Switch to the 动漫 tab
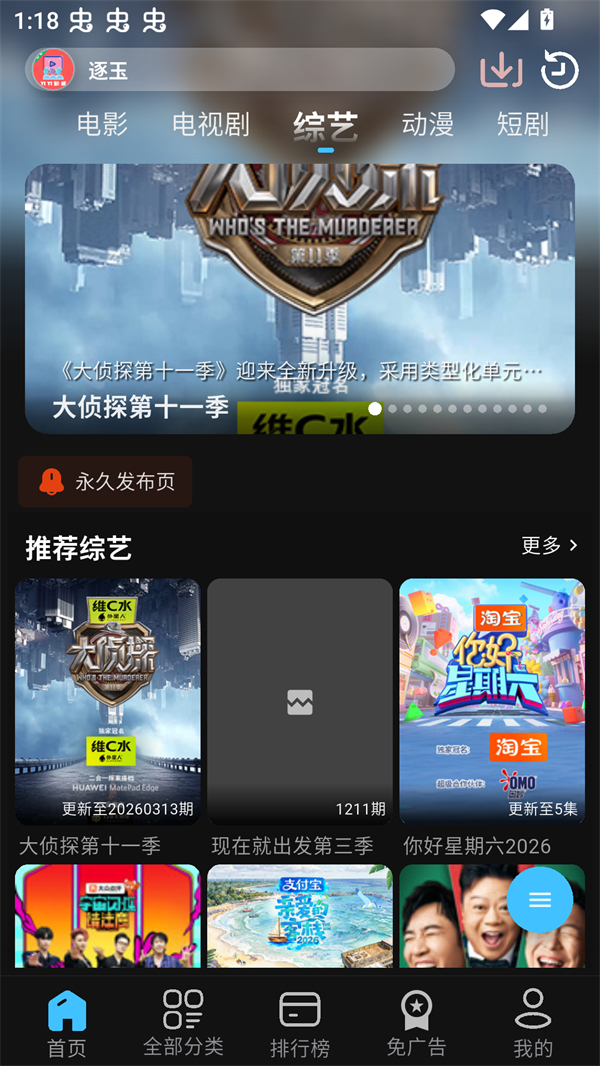Screen dimensions: 600x1066 tap(427, 125)
